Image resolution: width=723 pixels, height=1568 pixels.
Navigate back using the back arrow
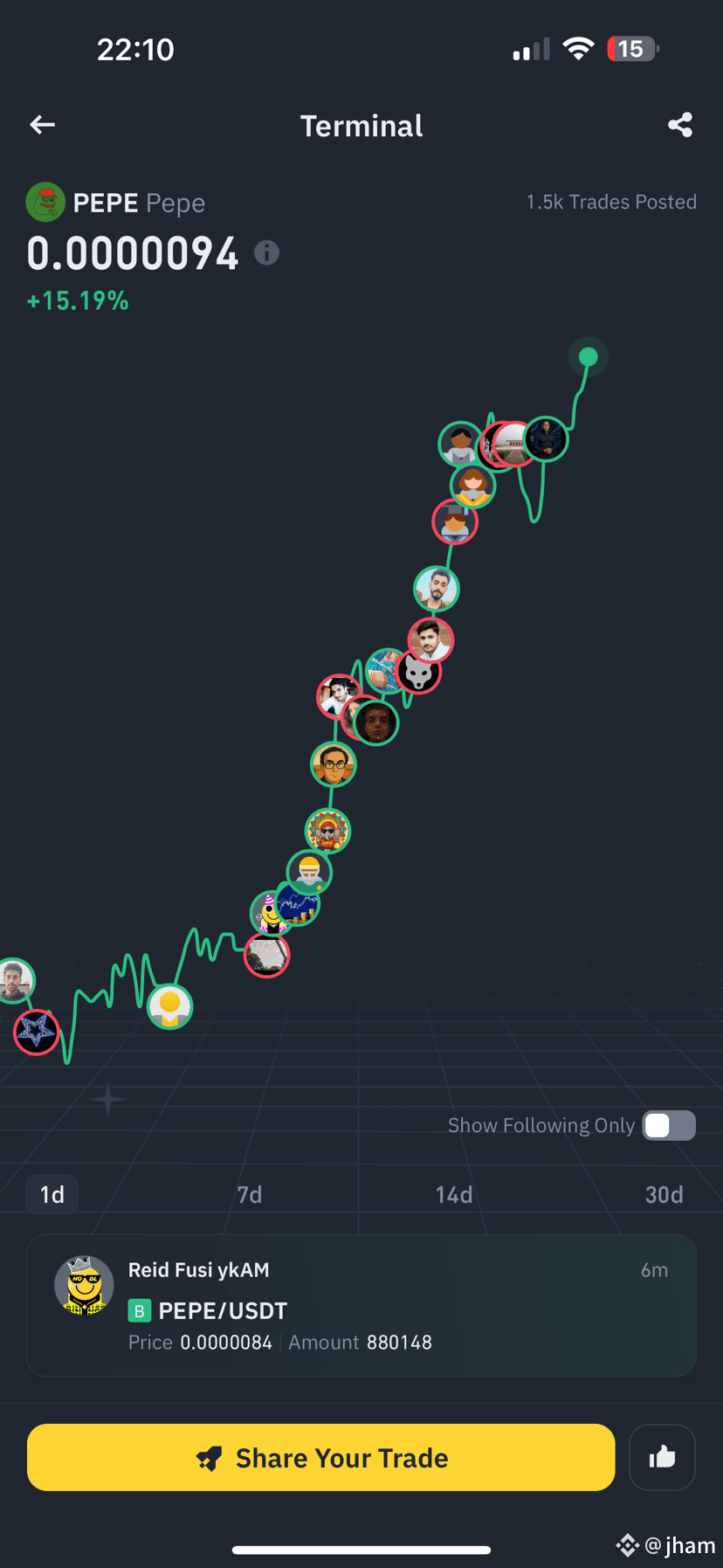[42, 124]
